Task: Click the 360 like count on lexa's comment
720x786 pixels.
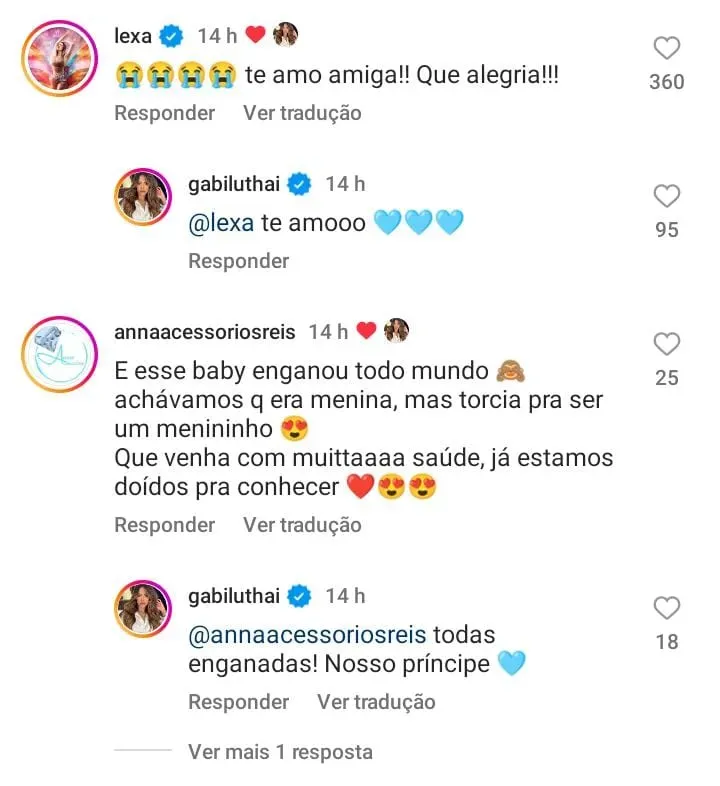Action: click(x=665, y=83)
